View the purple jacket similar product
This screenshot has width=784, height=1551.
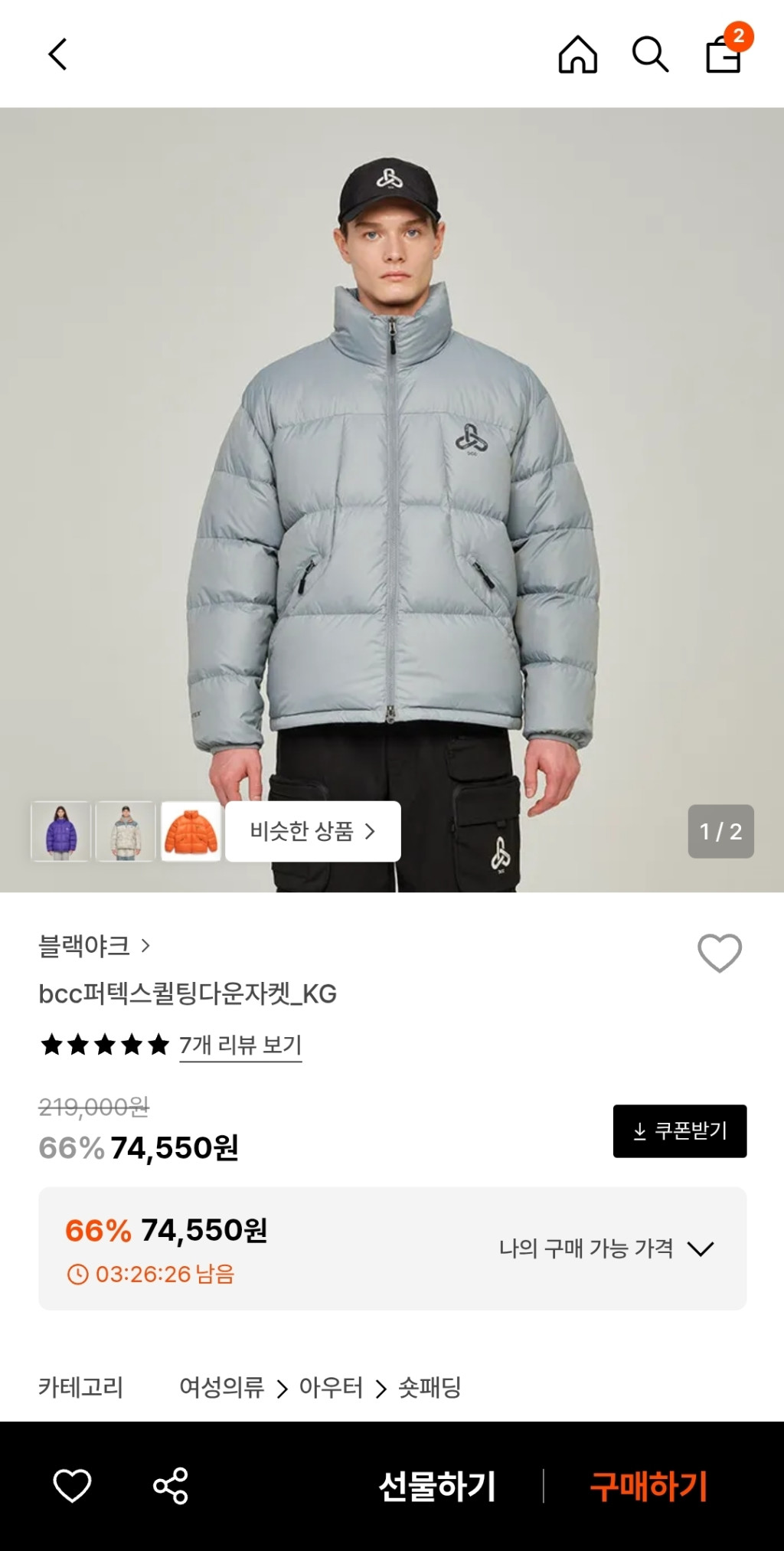60,832
